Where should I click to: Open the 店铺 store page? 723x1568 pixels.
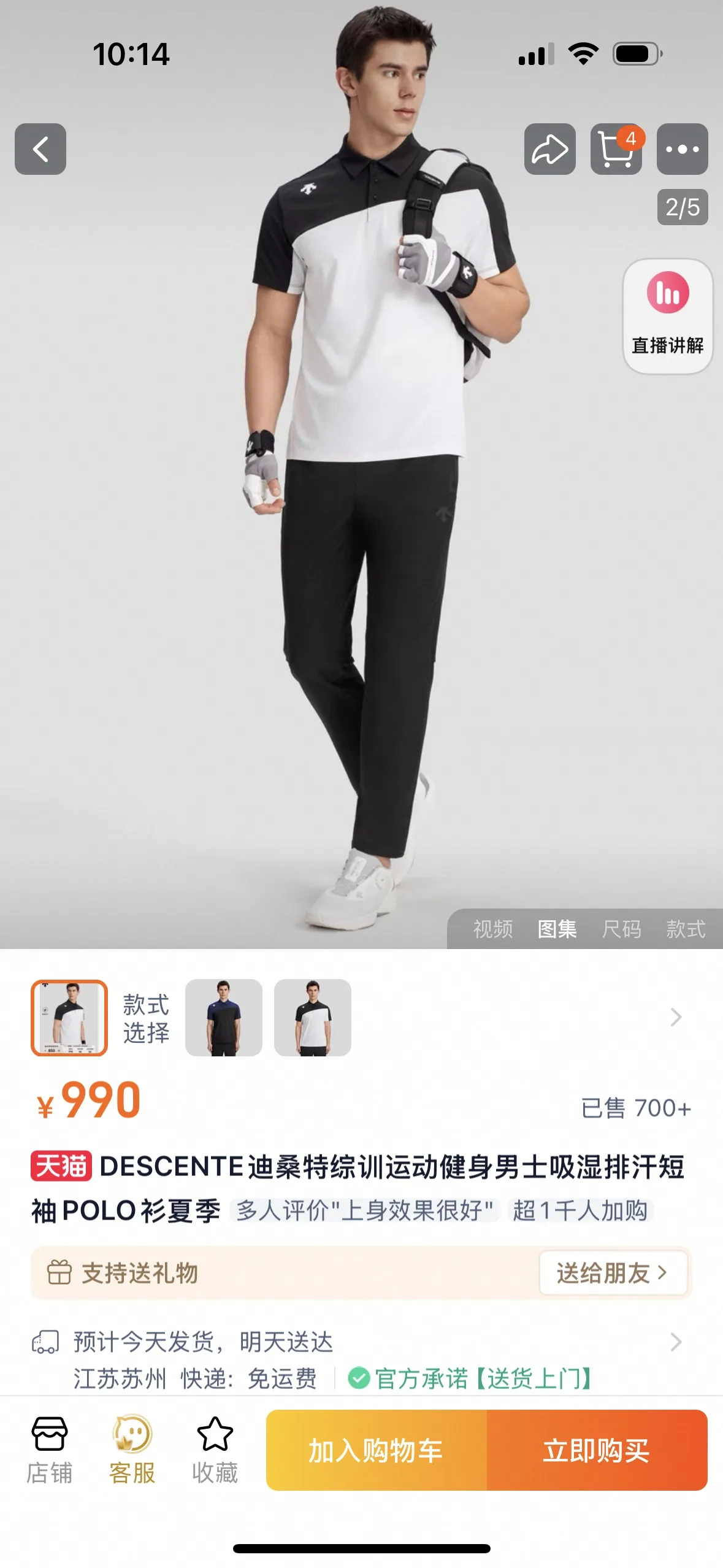(x=49, y=1450)
